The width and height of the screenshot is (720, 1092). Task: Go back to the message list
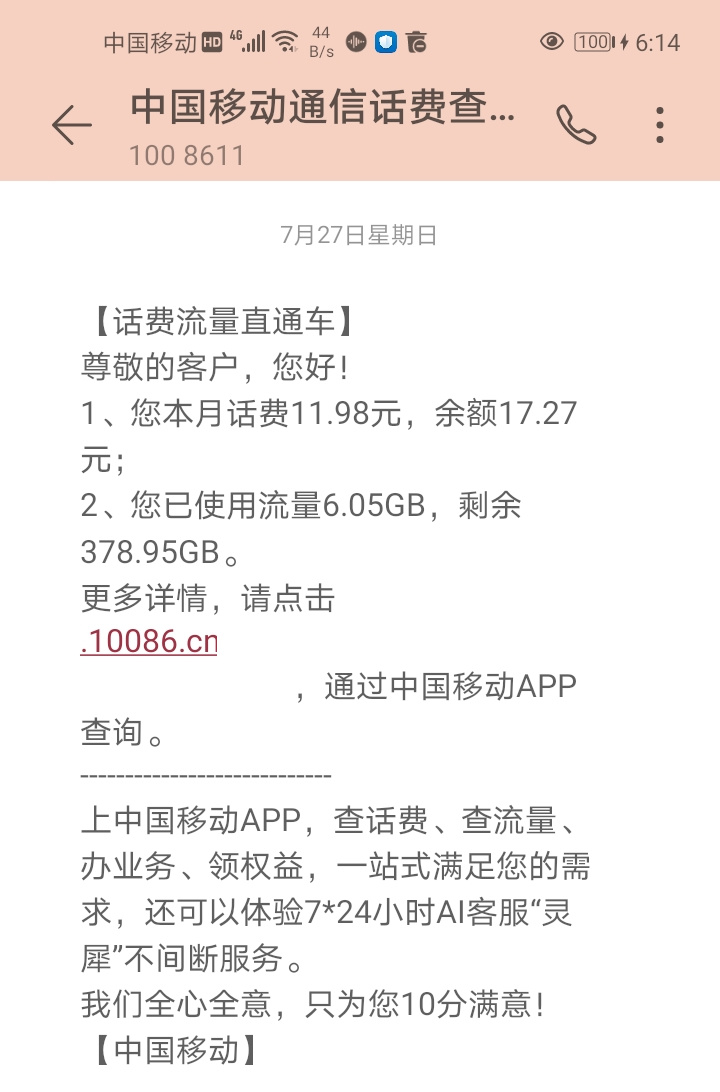(71, 126)
